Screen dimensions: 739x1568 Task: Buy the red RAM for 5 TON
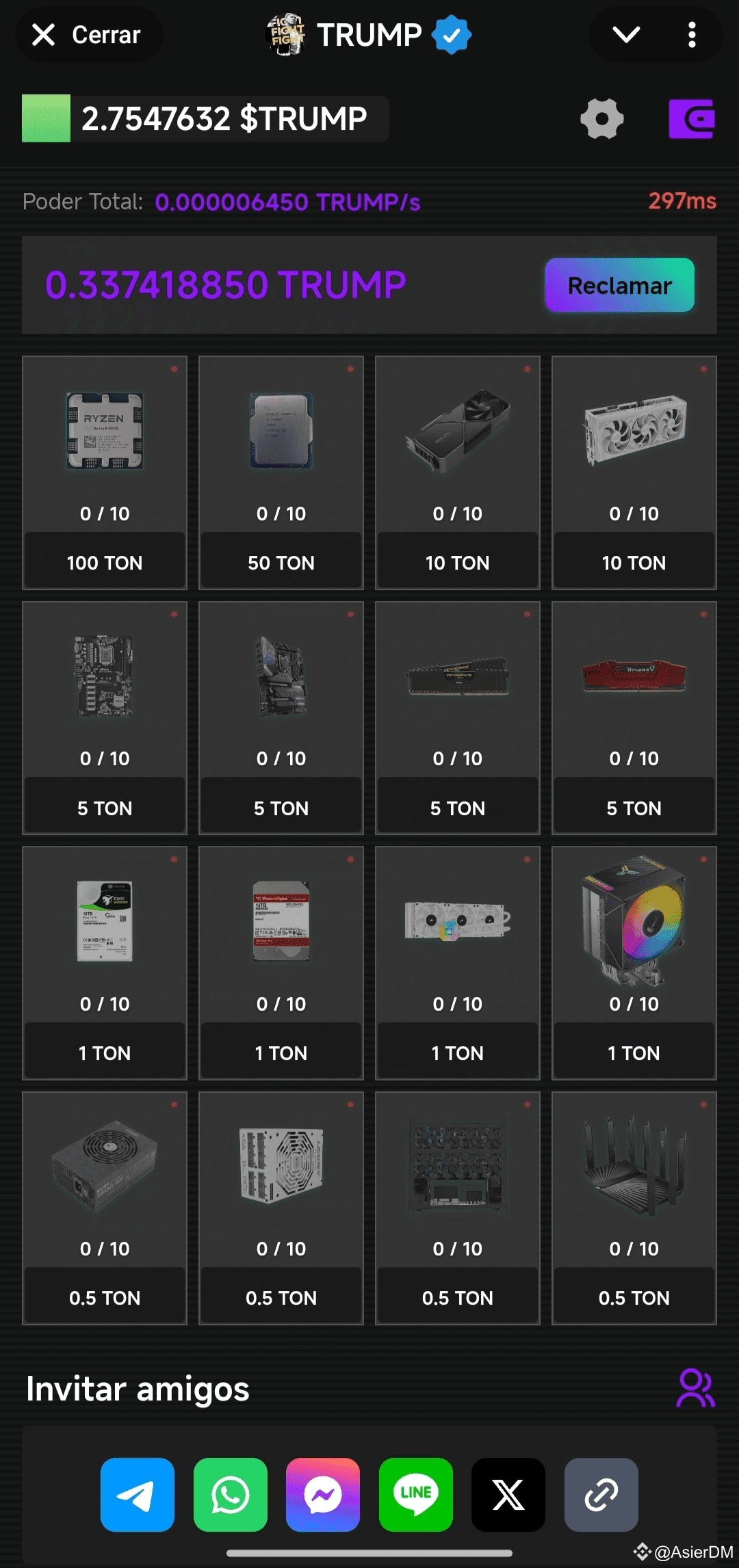coord(634,808)
